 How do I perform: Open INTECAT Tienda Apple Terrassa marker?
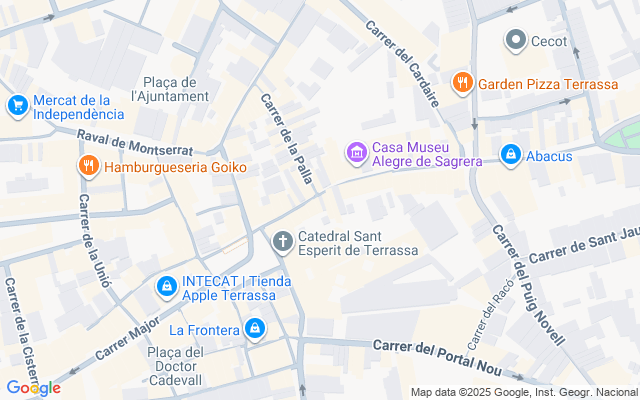click(165, 288)
